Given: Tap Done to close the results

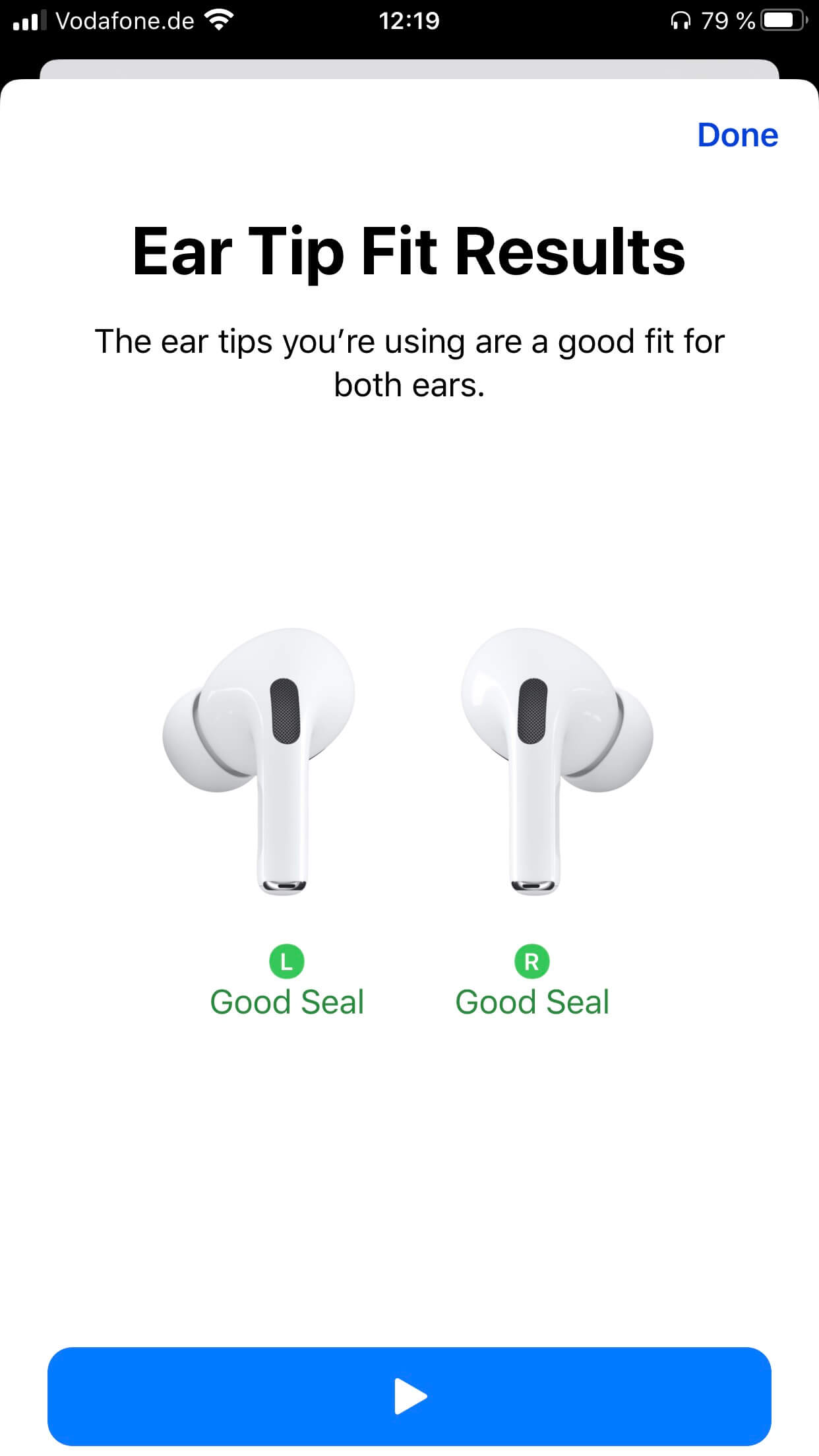Looking at the screenshot, I should 737,135.
